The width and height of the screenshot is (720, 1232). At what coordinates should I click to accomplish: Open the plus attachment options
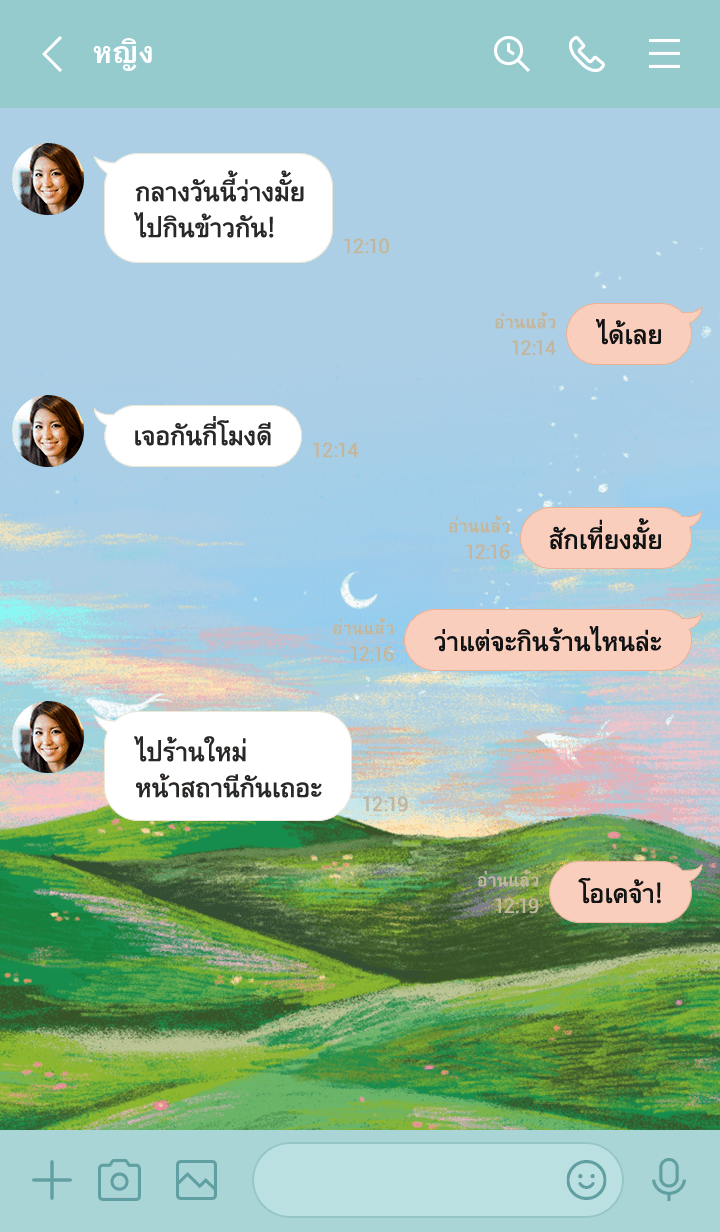pos(52,1180)
